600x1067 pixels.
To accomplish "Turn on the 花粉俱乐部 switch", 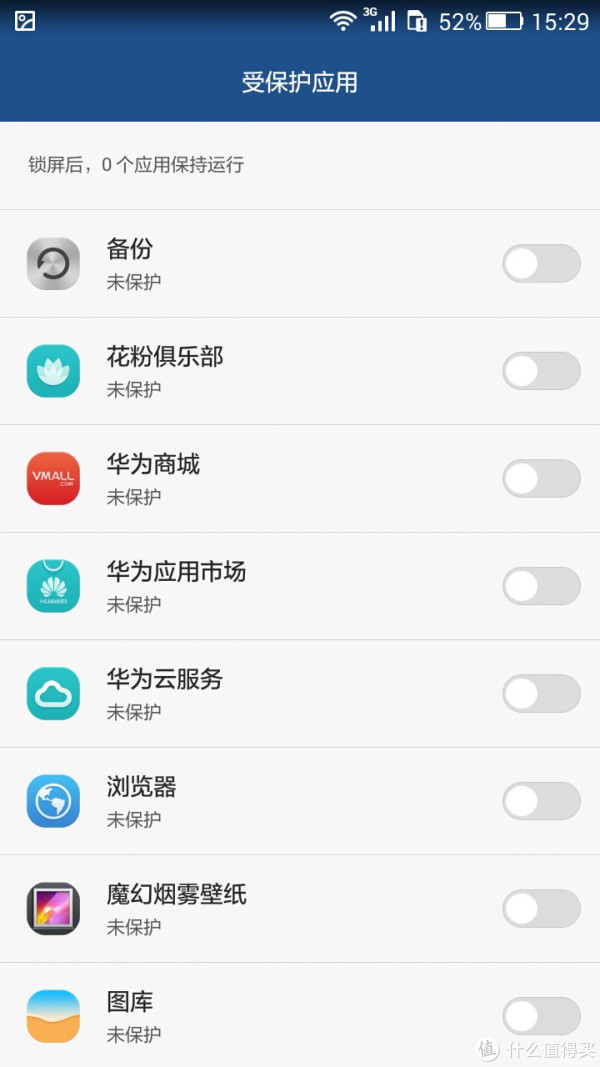I will coord(541,371).
